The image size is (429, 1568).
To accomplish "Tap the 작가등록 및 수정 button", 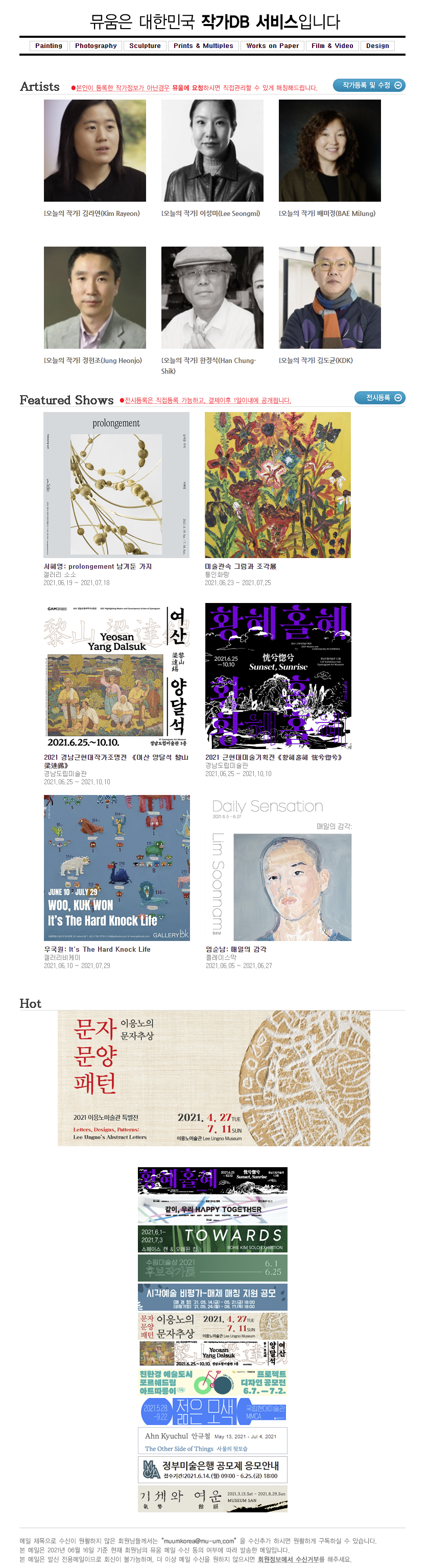I will pyautogui.click(x=369, y=85).
